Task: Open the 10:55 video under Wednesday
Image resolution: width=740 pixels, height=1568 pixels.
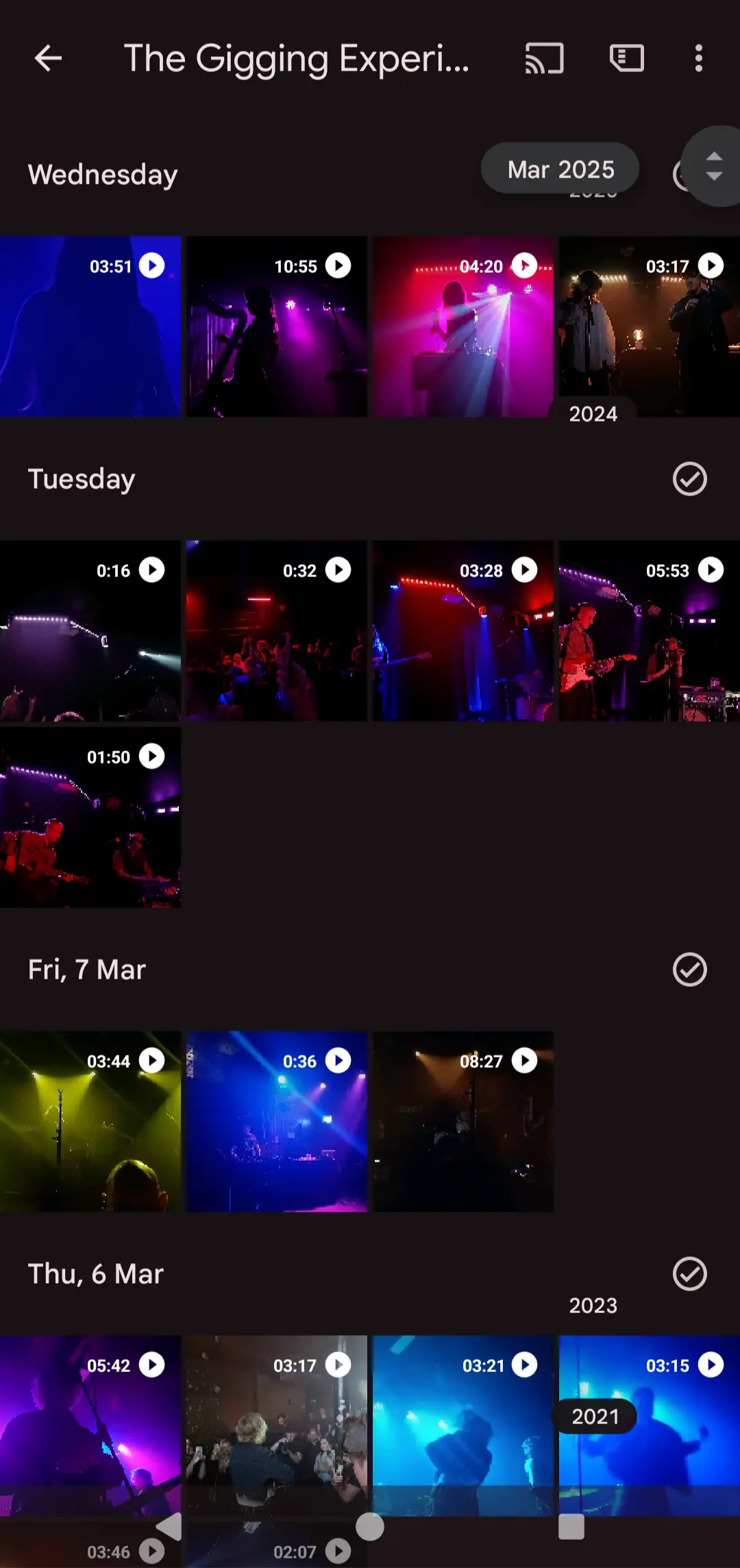Action: tap(277, 327)
